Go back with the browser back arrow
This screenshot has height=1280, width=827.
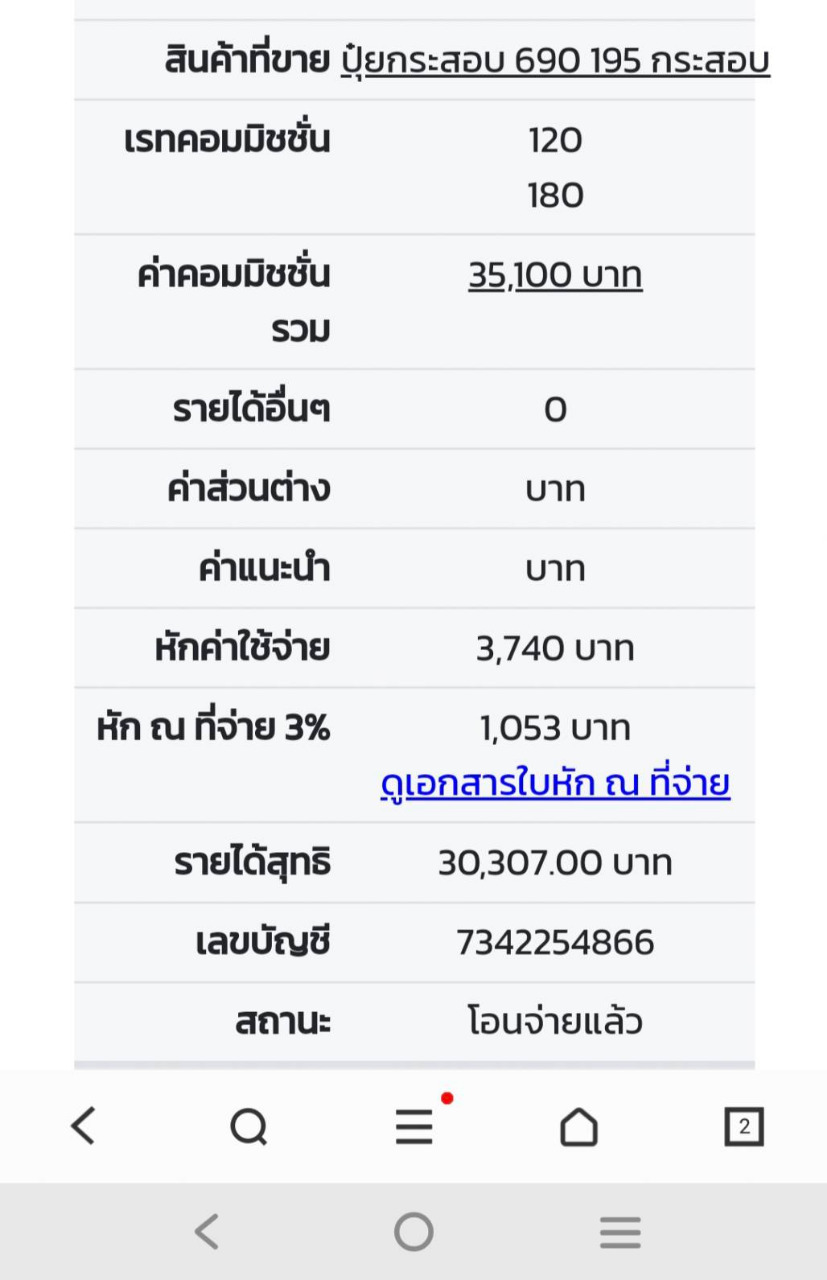point(83,1127)
